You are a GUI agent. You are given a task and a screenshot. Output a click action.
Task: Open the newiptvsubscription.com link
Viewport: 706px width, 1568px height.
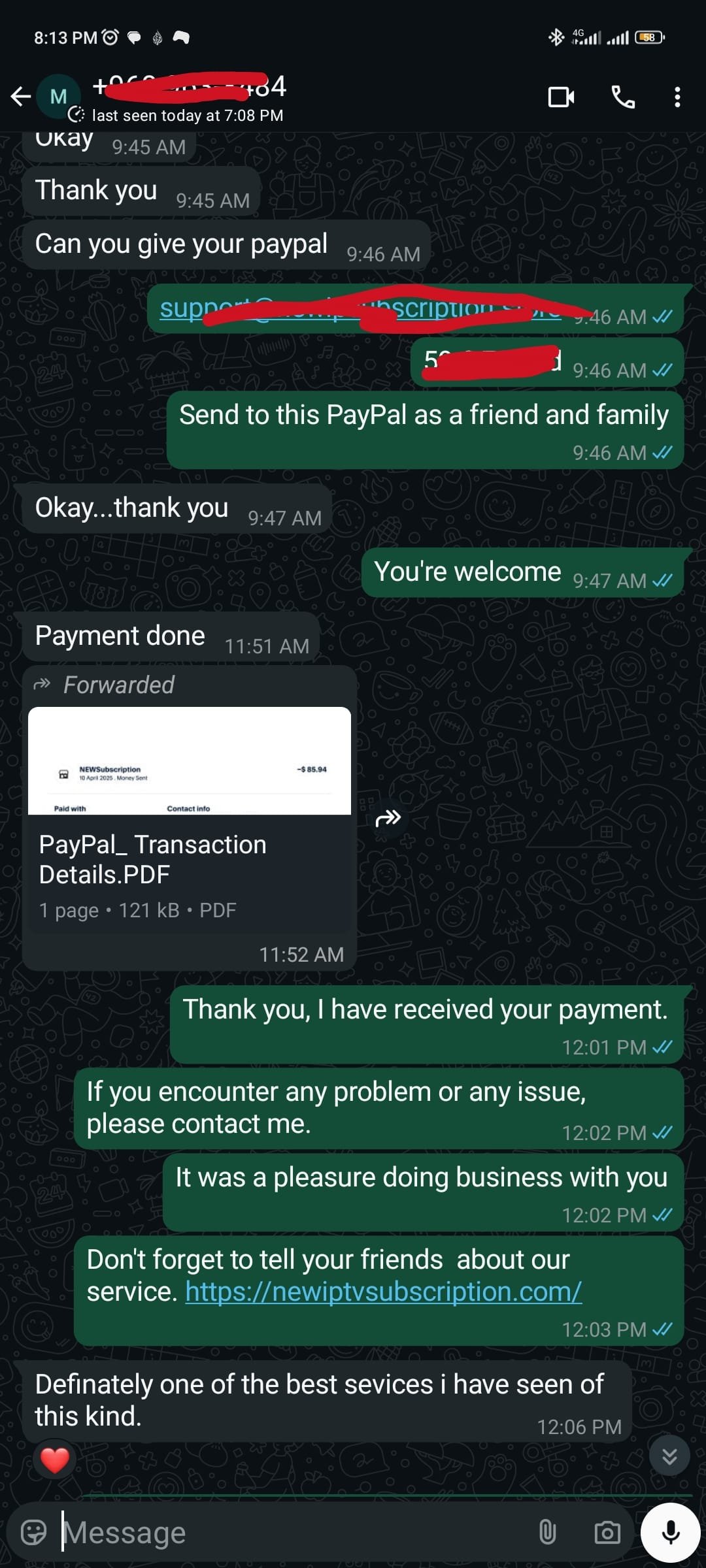point(384,1292)
